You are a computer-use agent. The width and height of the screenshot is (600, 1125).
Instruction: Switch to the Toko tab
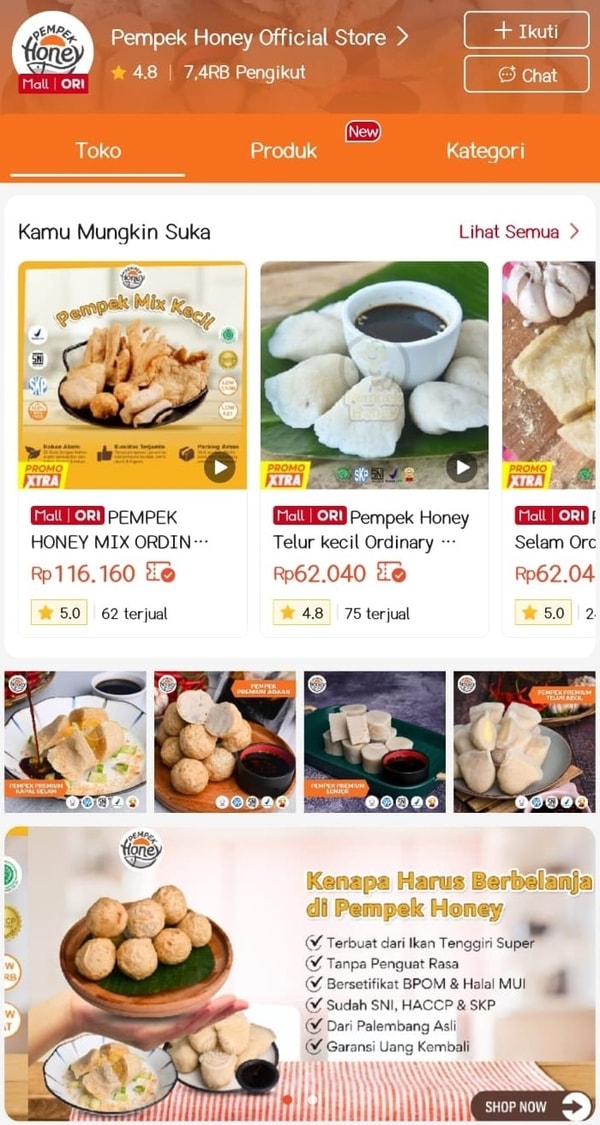click(x=98, y=151)
